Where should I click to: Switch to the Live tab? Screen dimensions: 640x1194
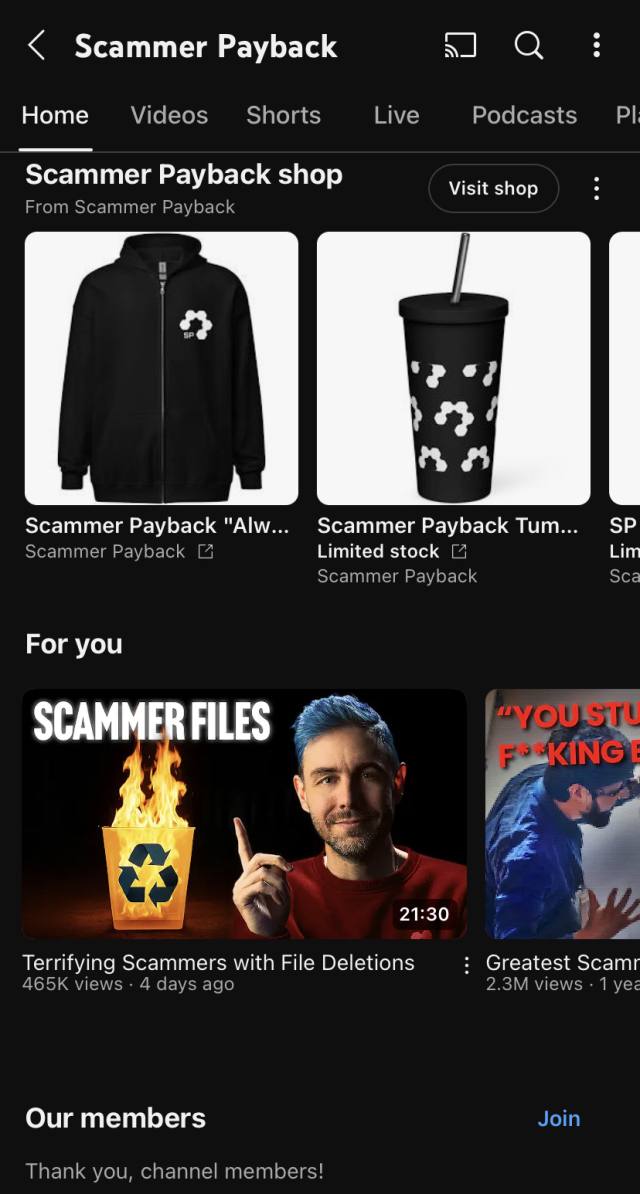(396, 115)
